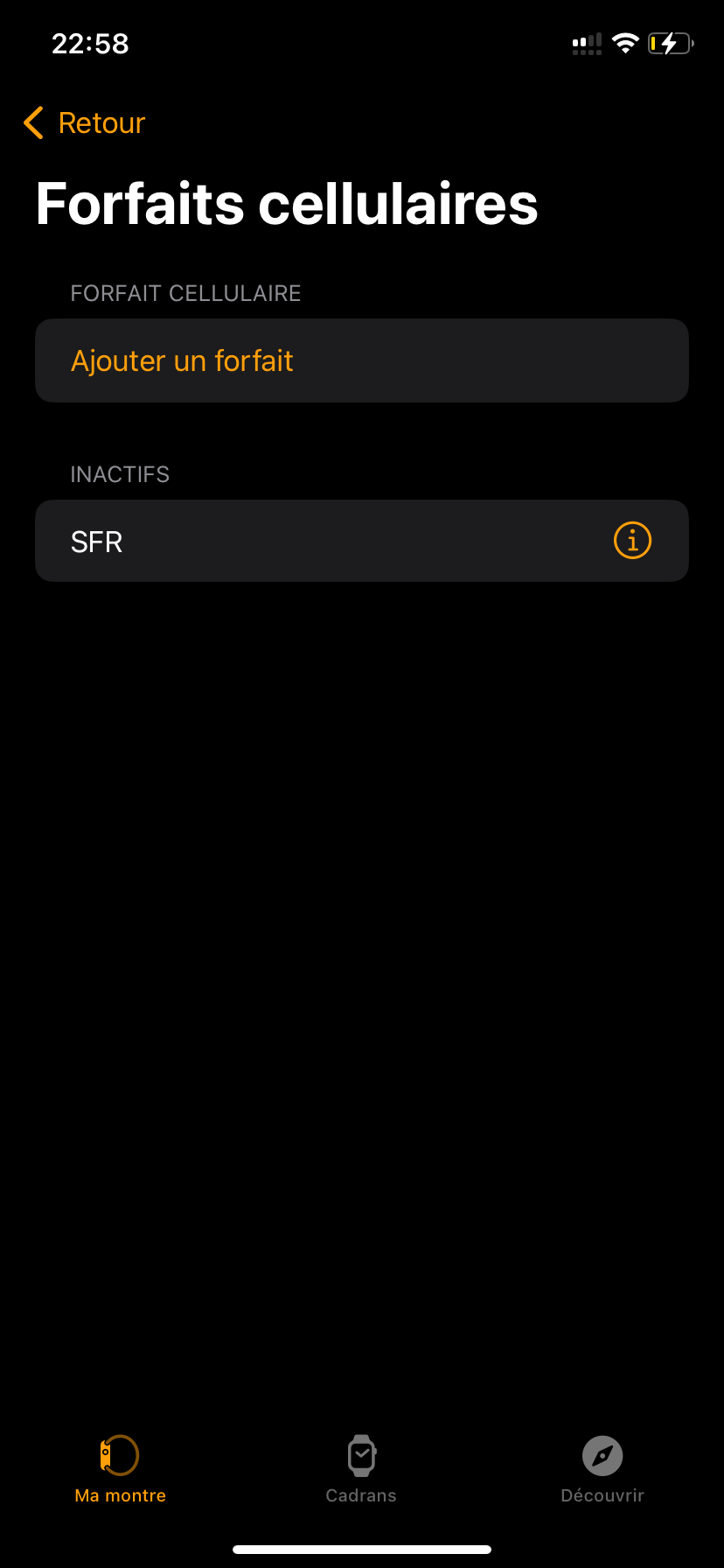This screenshot has width=724, height=1568.
Task: Switch to the Ma montre tab
Action: pos(121,1470)
